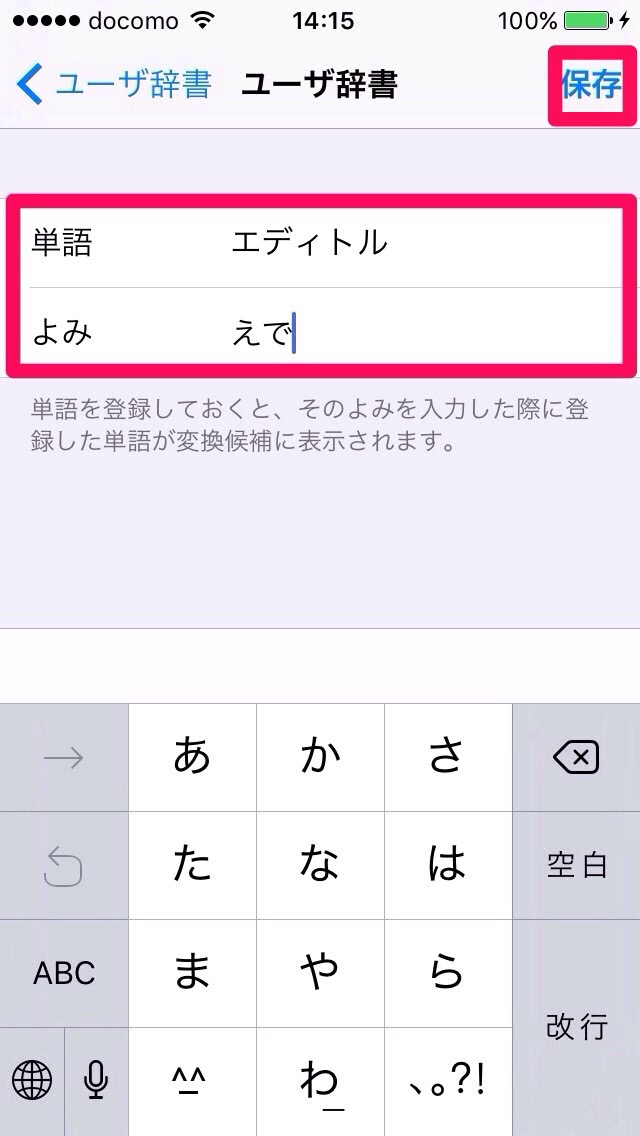The image size is (640, 1136).
Task: Type the は key
Action: click(447, 865)
